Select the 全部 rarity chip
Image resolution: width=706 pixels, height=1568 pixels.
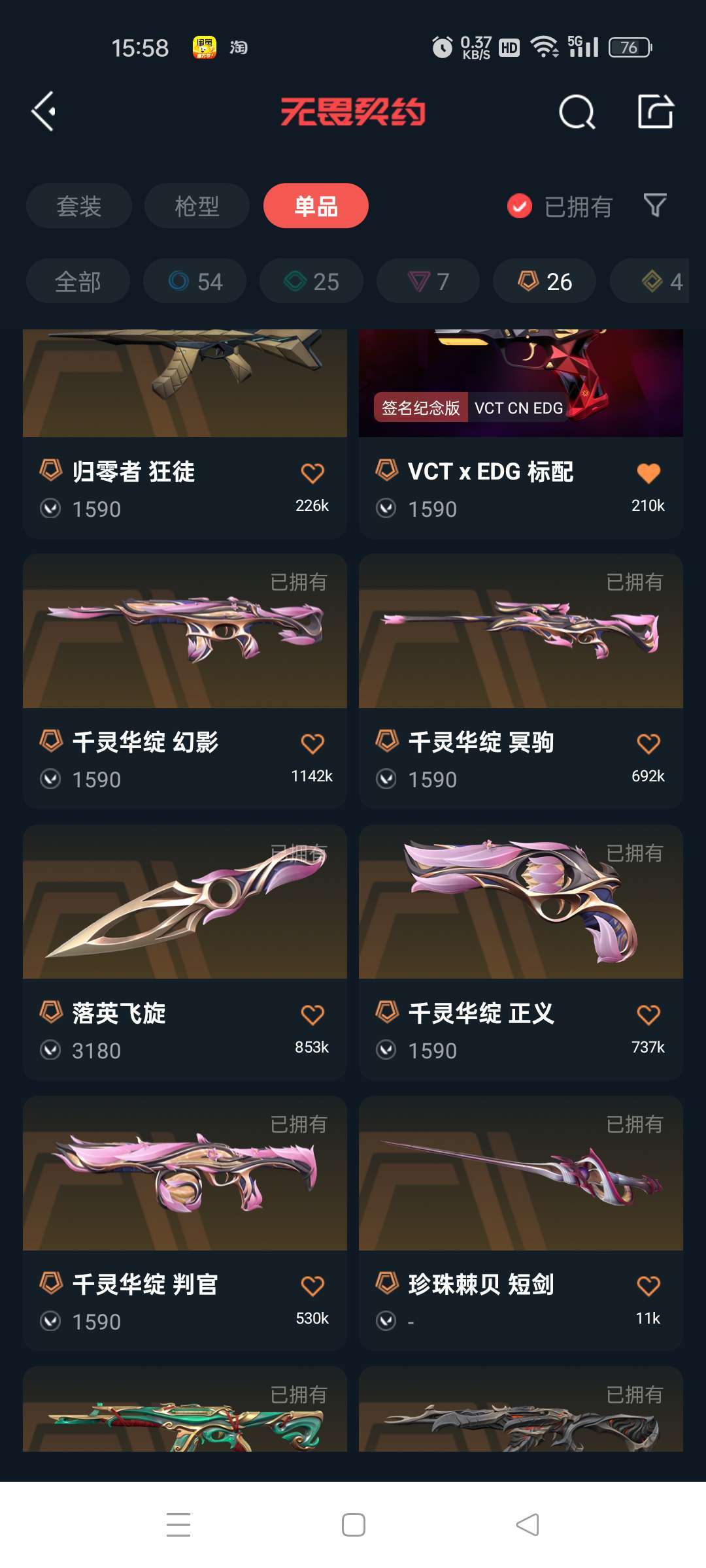pyautogui.click(x=78, y=282)
